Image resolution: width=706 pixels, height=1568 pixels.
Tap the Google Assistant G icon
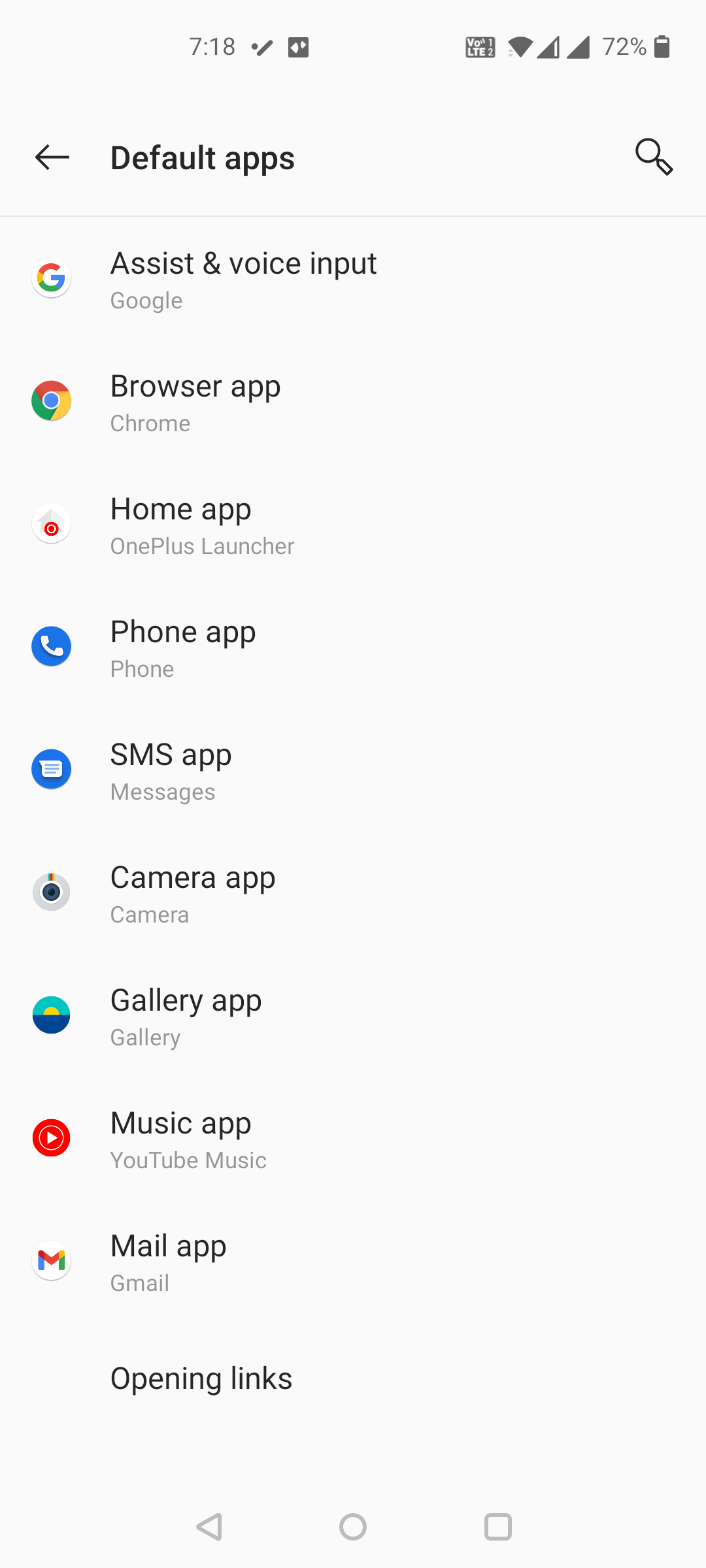click(51, 278)
